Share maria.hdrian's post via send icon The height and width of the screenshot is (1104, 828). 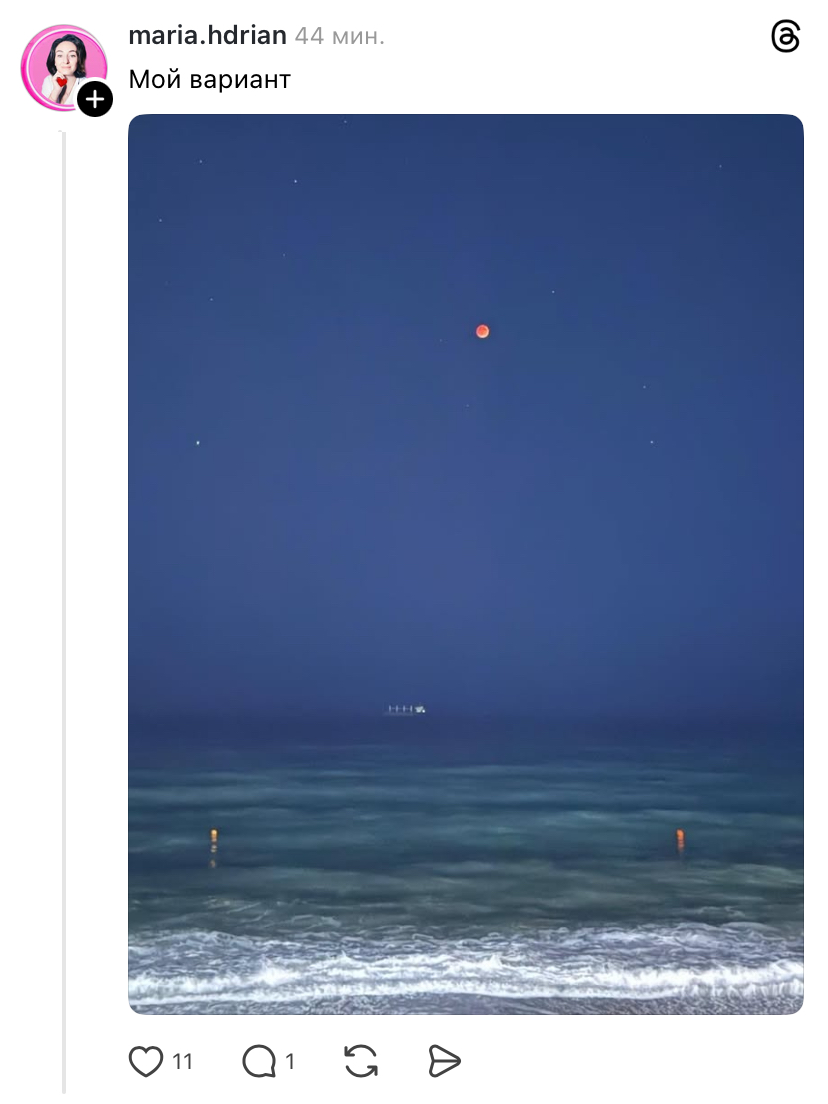tap(444, 1061)
